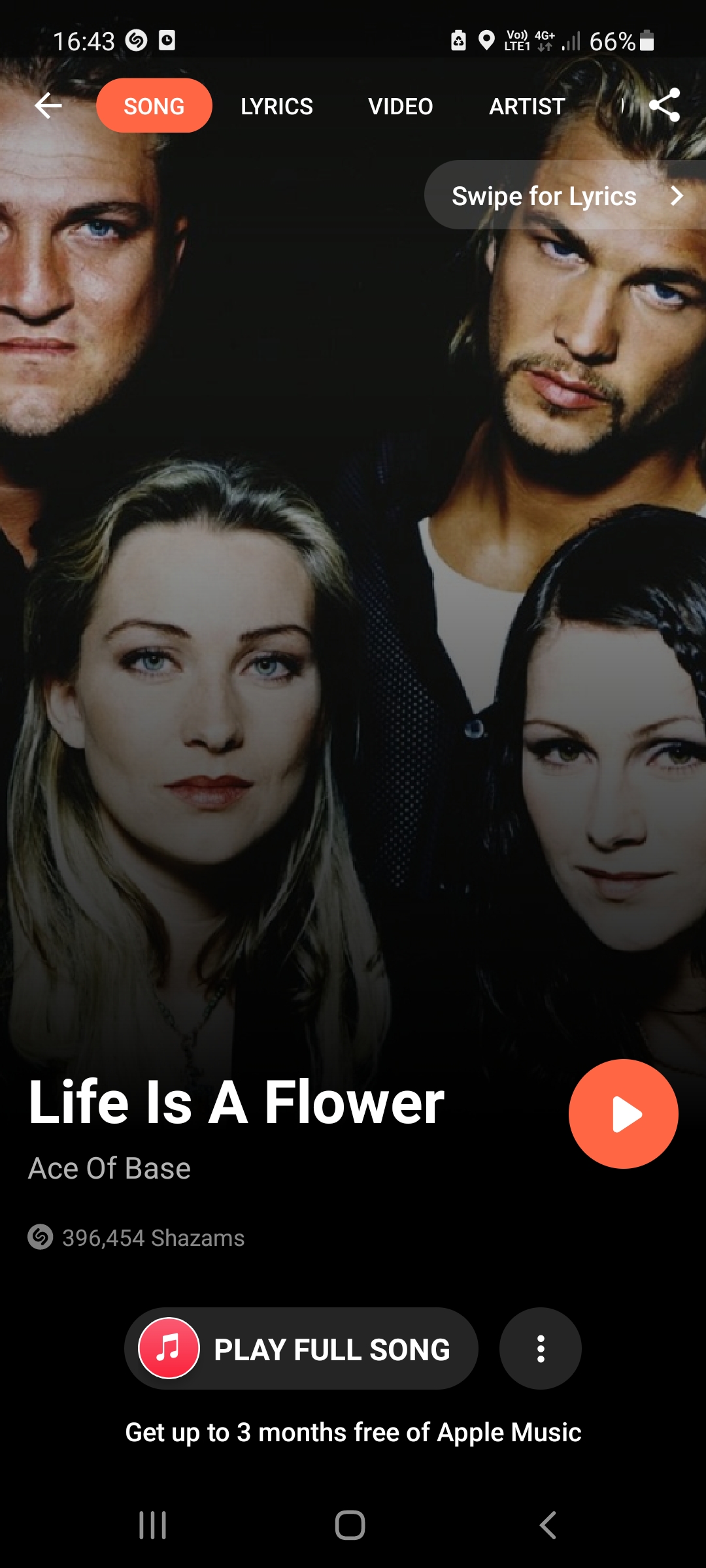
Task: Play the Life Is A Flower preview
Action: coord(623,1114)
